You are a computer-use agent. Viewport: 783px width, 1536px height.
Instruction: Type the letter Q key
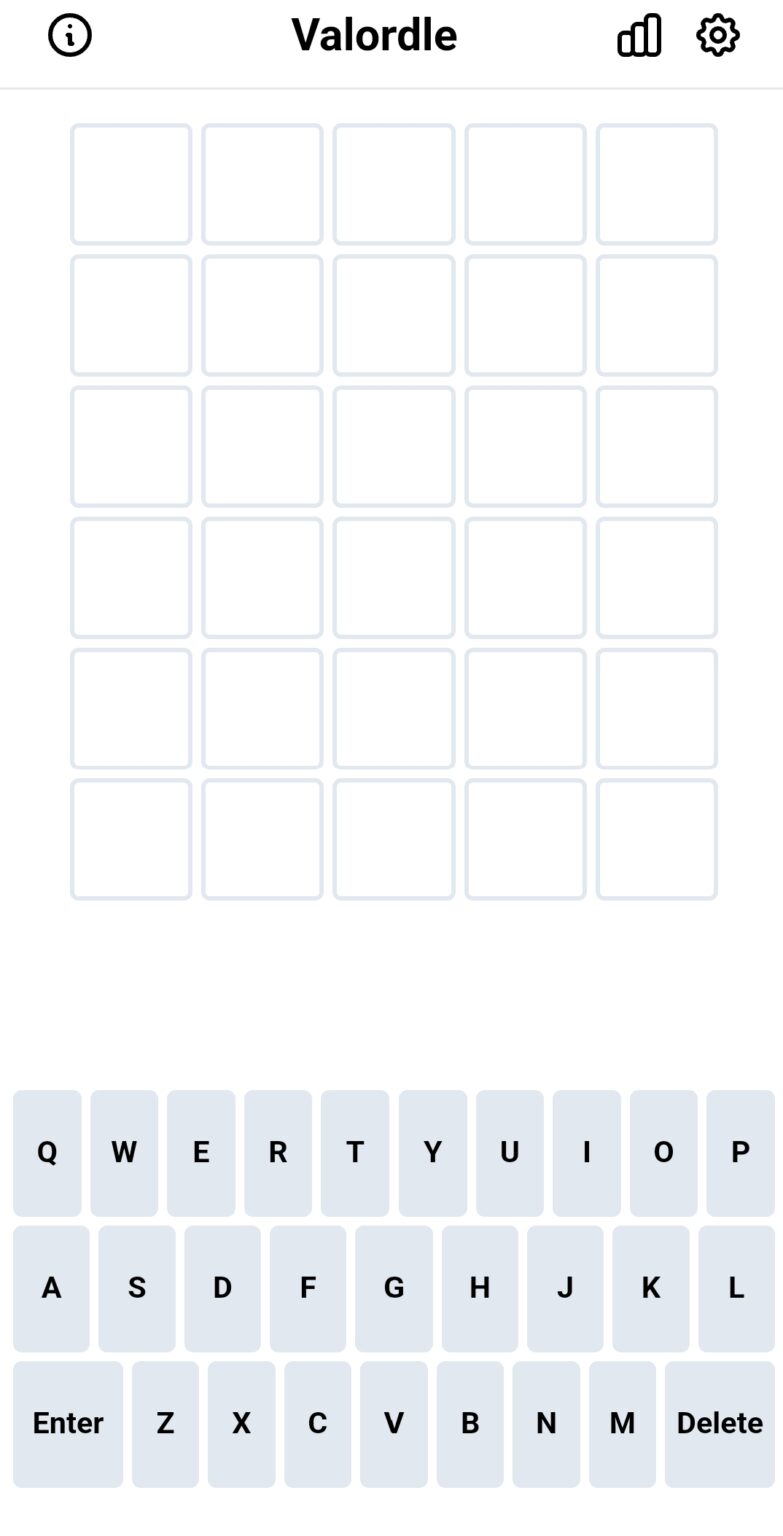pos(47,1153)
